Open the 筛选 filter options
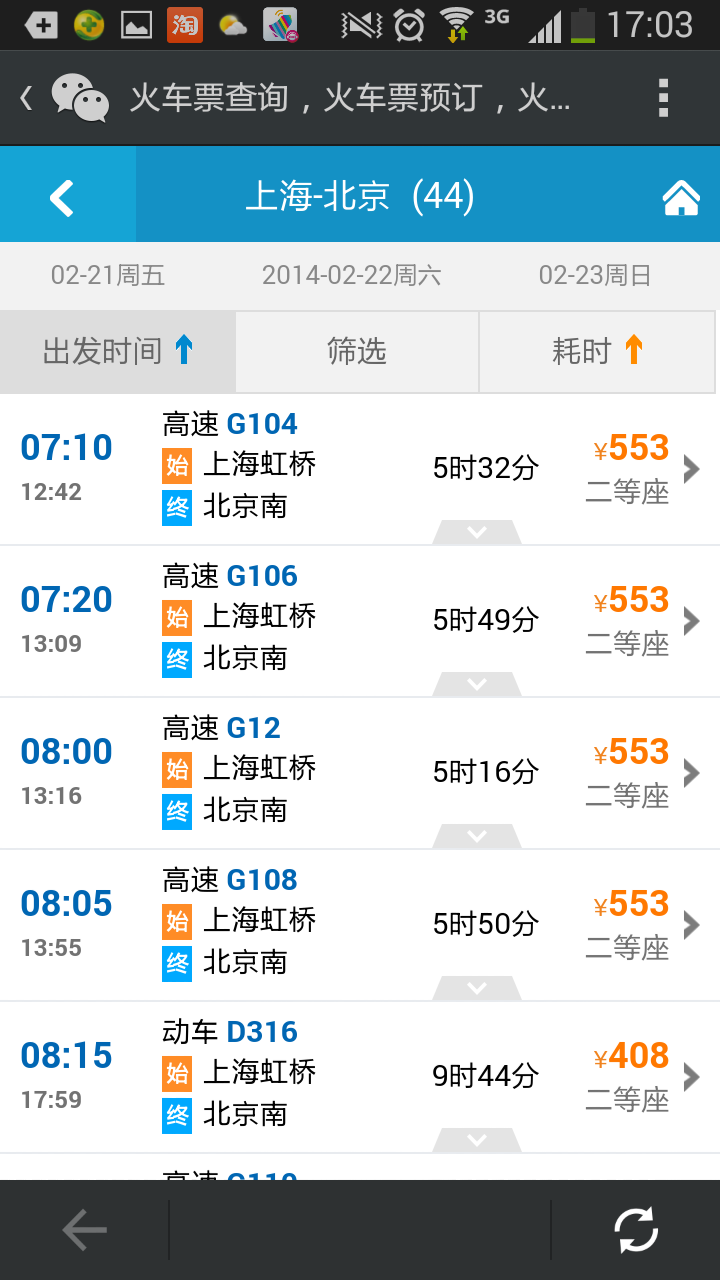The width and height of the screenshot is (720, 1280). 357,351
